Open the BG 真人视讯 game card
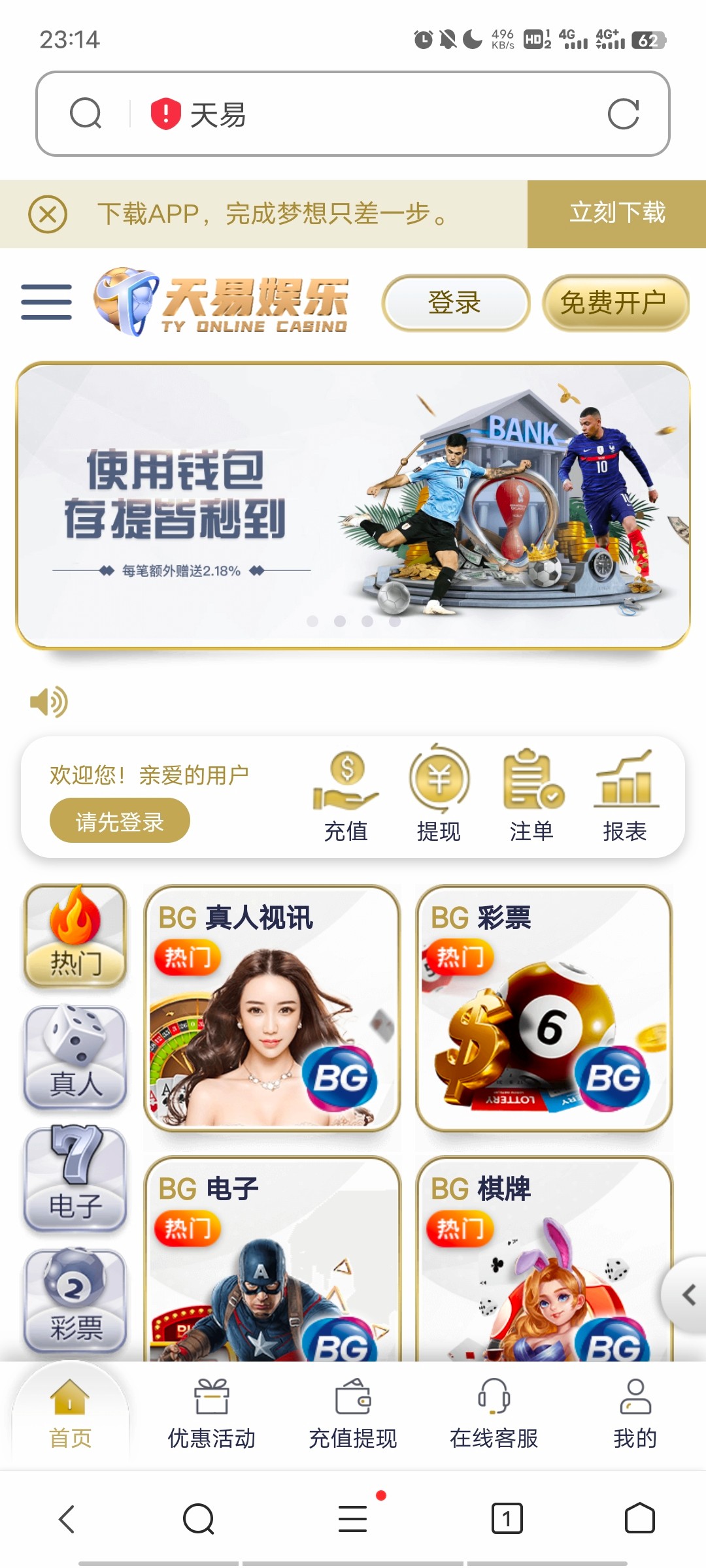The height and width of the screenshot is (1568, 706). click(272, 1009)
